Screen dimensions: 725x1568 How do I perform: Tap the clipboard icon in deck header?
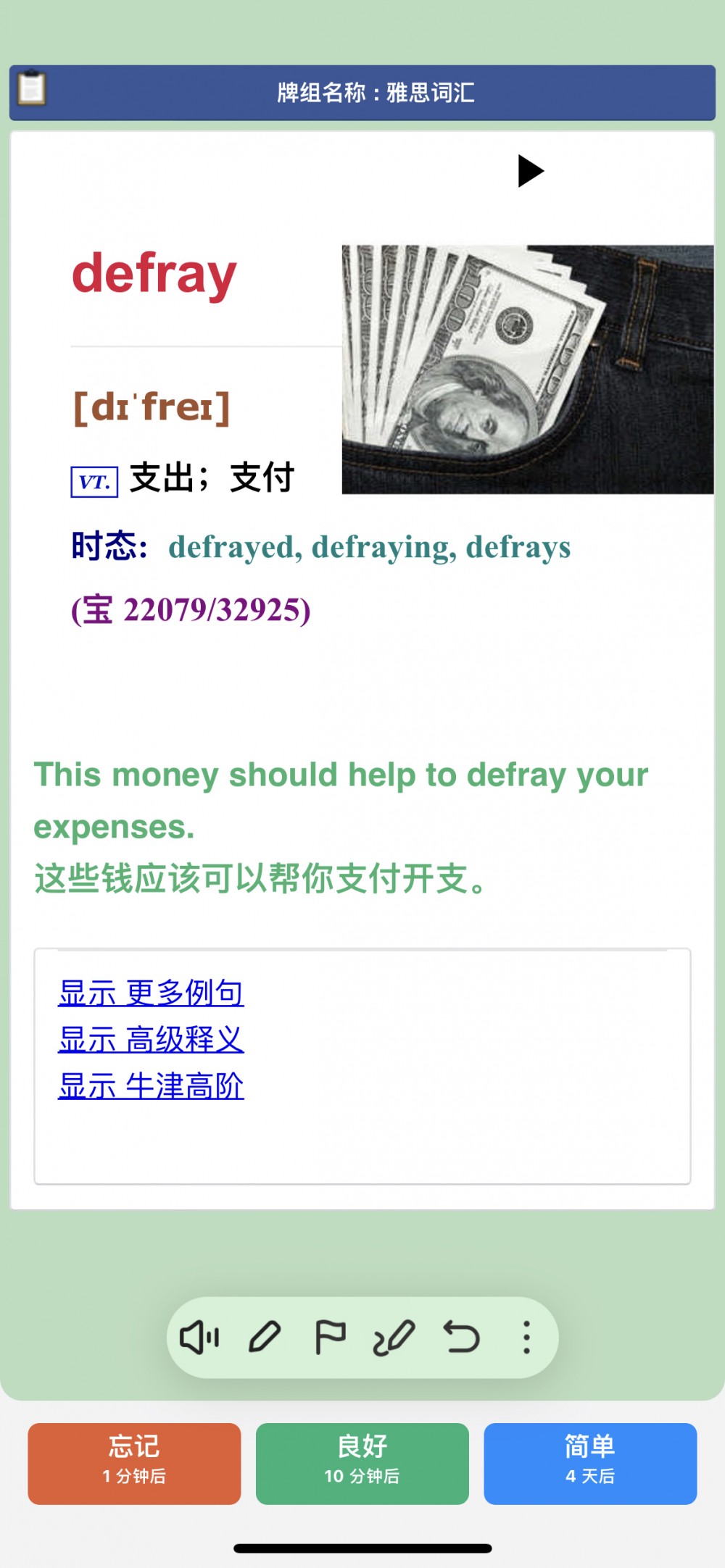coord(31,89)
